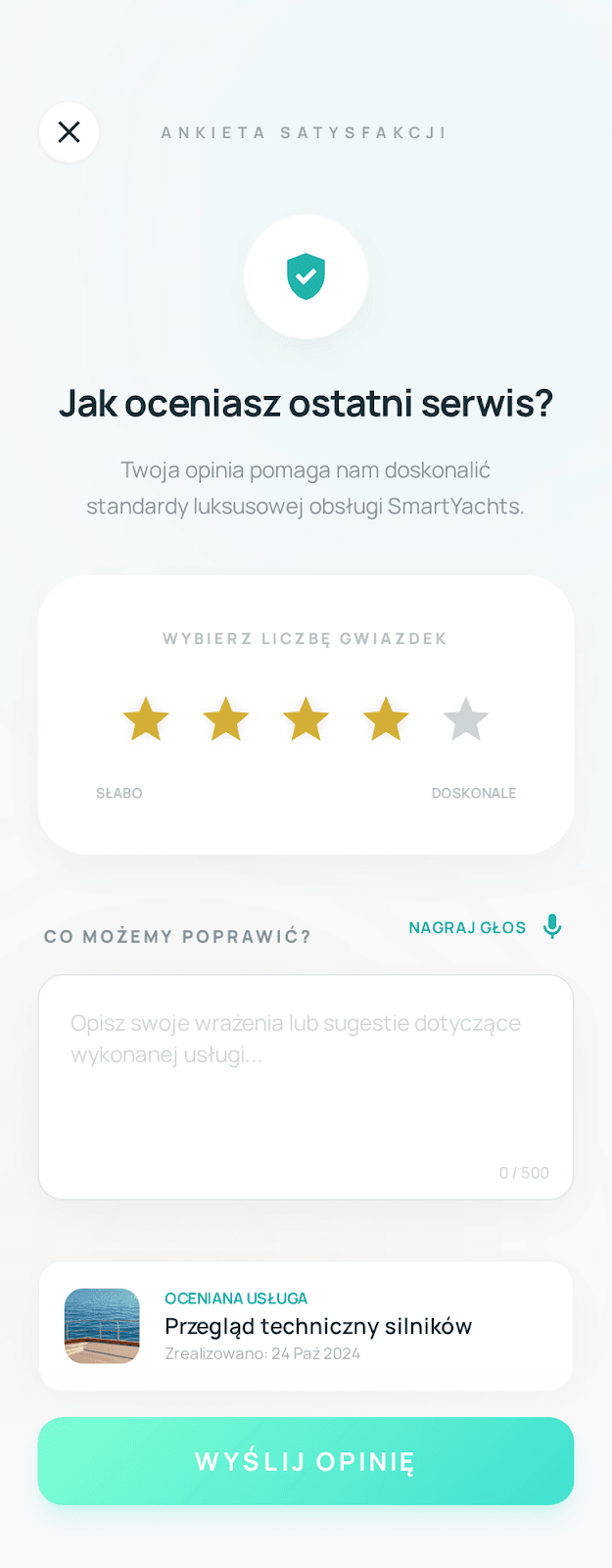The height and width of the screenshot is (1568, 612).
Task: Focus the feedback text field
Action: [306, 1086]
